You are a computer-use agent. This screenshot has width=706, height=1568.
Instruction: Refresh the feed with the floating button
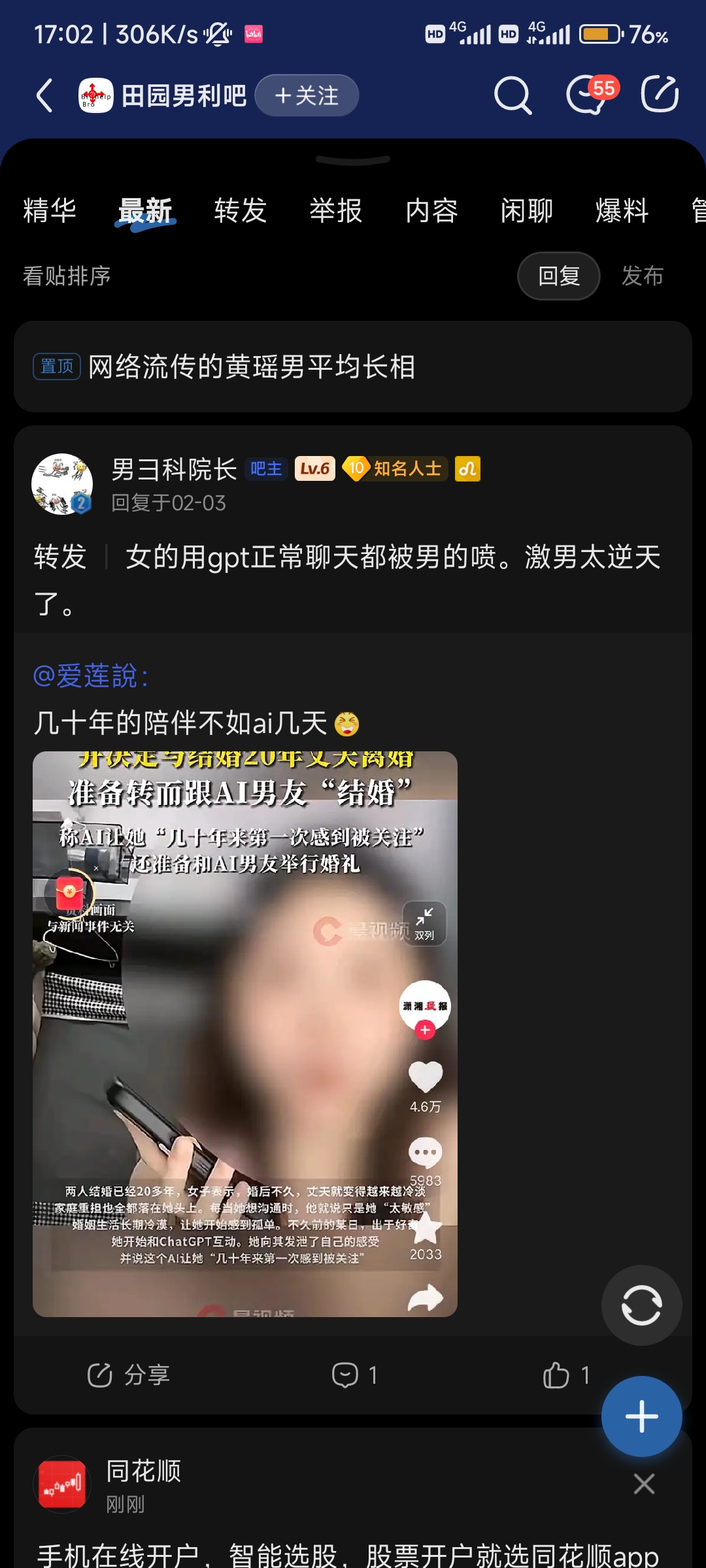[641, 1305]
